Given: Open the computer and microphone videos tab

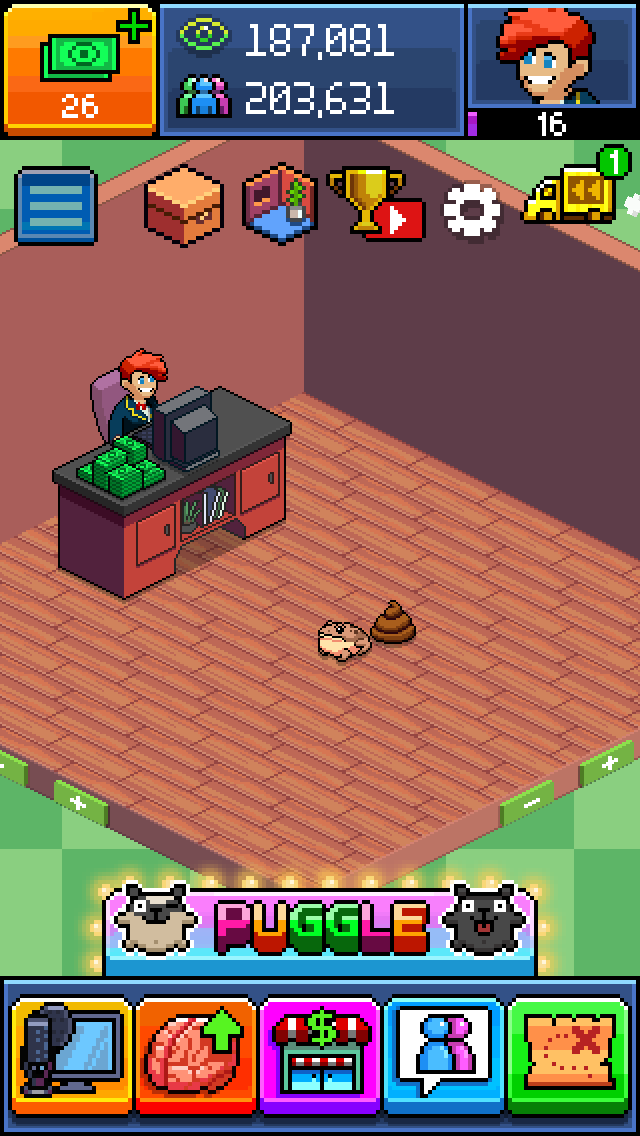Looking at the screenshot, I should (70, 1055).
